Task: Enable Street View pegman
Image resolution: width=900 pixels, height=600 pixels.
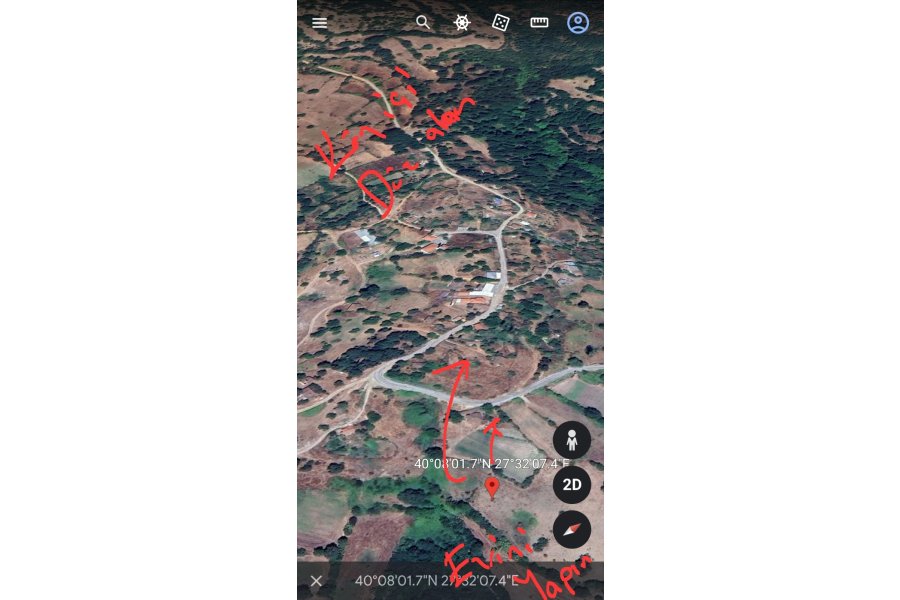Action: pyautogui.click(x=572, y=440)
